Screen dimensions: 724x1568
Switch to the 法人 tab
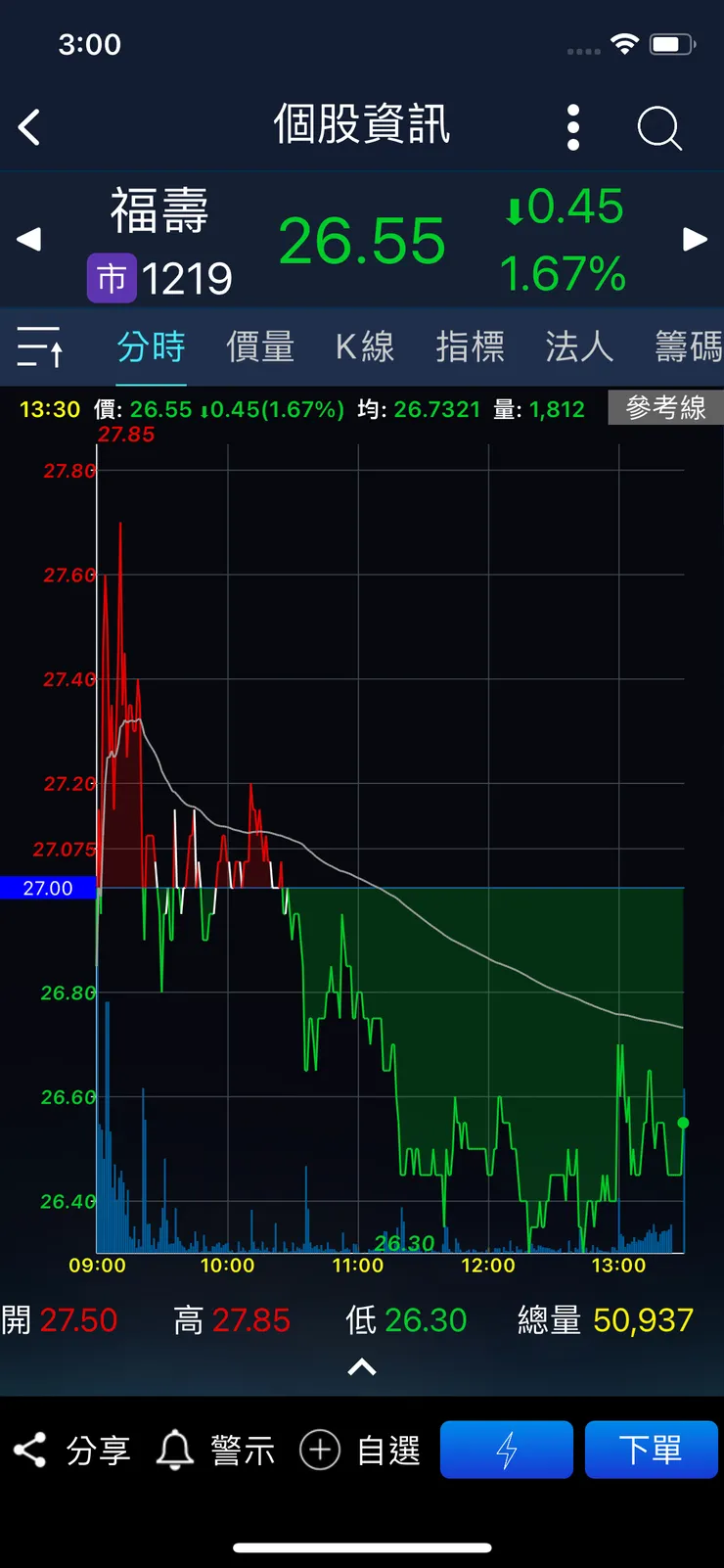[579, 346]
